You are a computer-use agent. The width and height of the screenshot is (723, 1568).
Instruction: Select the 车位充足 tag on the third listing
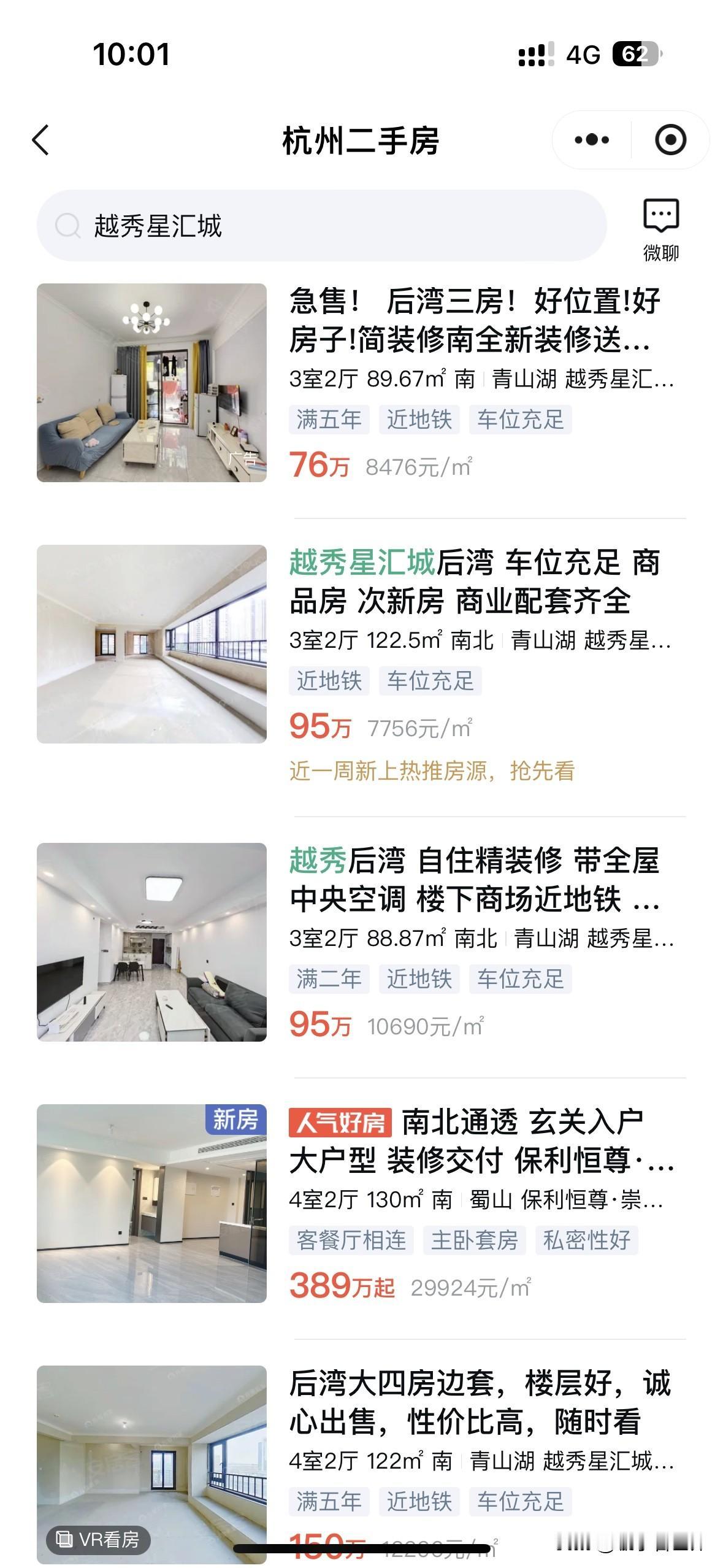coord(521,978)
